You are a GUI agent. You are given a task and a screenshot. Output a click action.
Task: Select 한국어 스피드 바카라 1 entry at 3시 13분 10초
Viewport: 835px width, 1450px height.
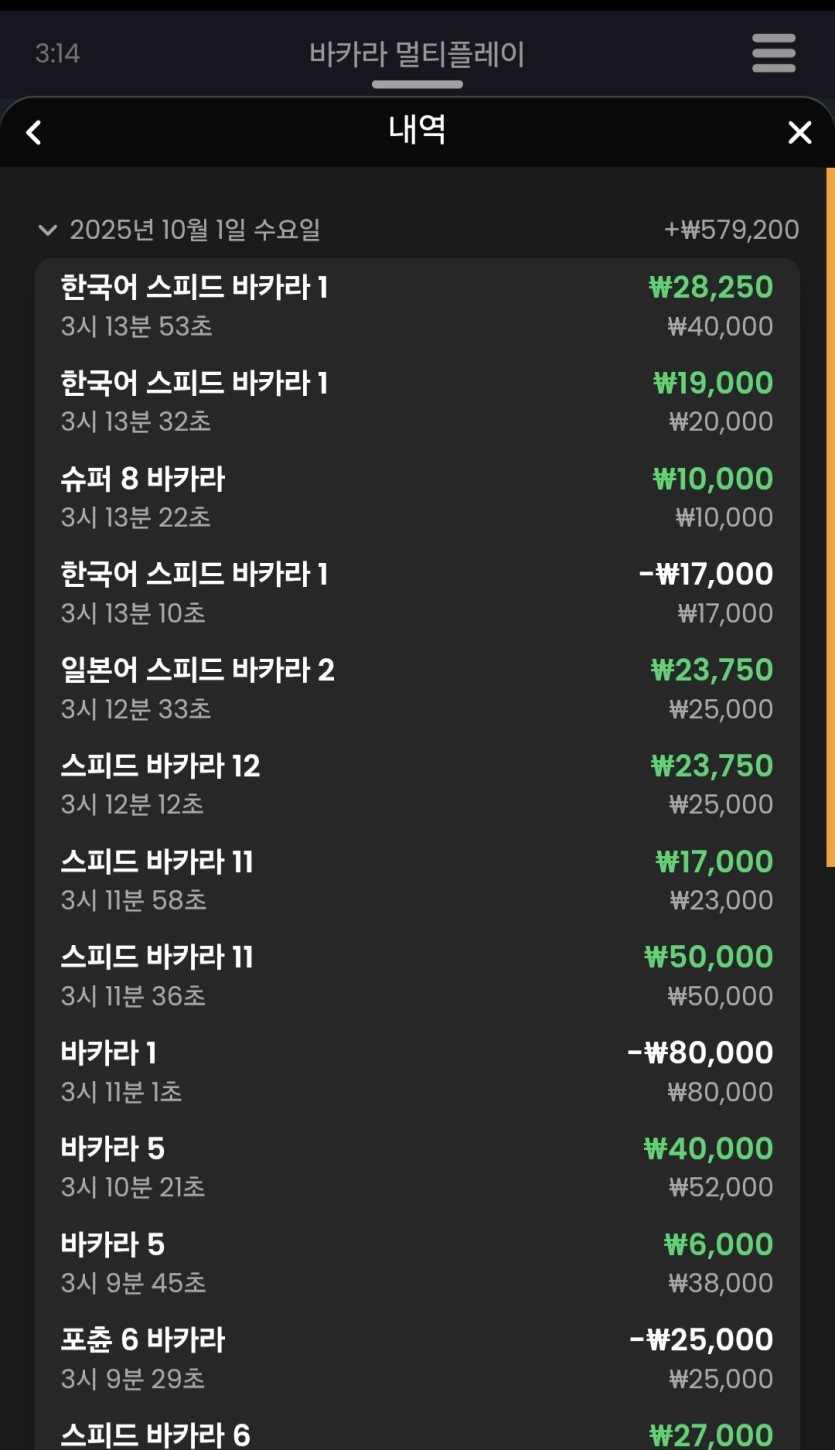tap(416, 593)
